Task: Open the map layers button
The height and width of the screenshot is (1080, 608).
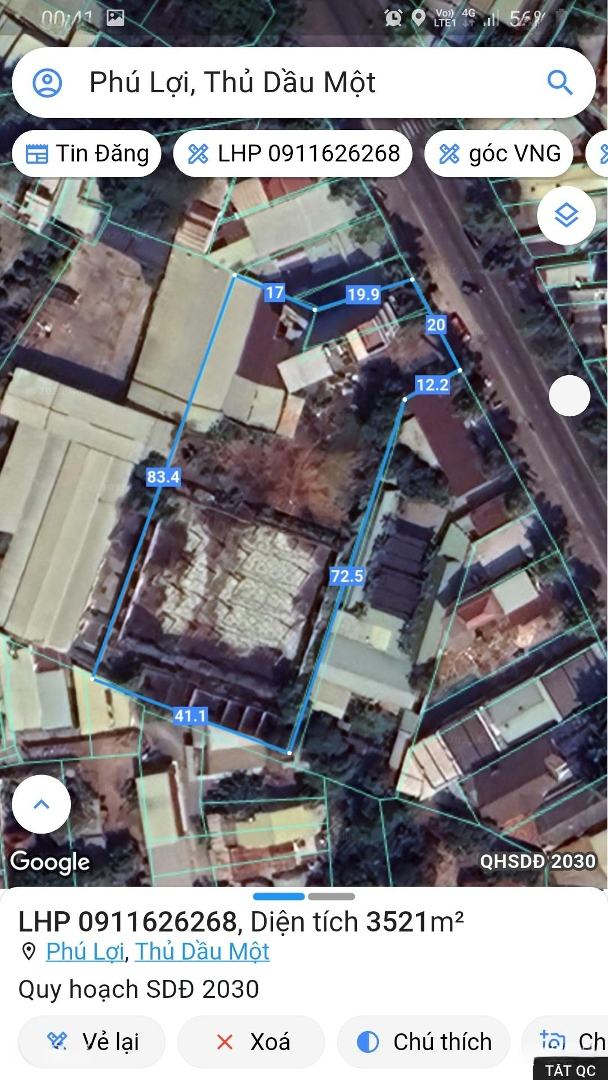Action: point(566,216)
